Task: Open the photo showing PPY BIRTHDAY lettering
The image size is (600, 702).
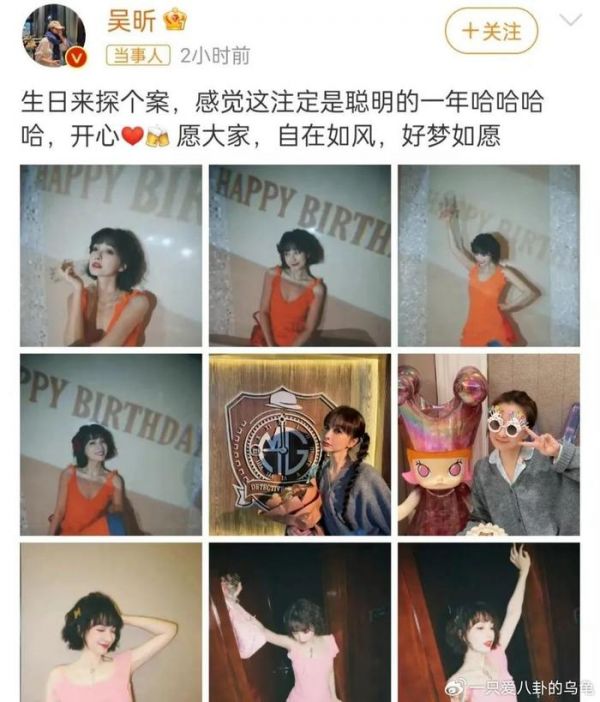Action: tap(111, 444)
